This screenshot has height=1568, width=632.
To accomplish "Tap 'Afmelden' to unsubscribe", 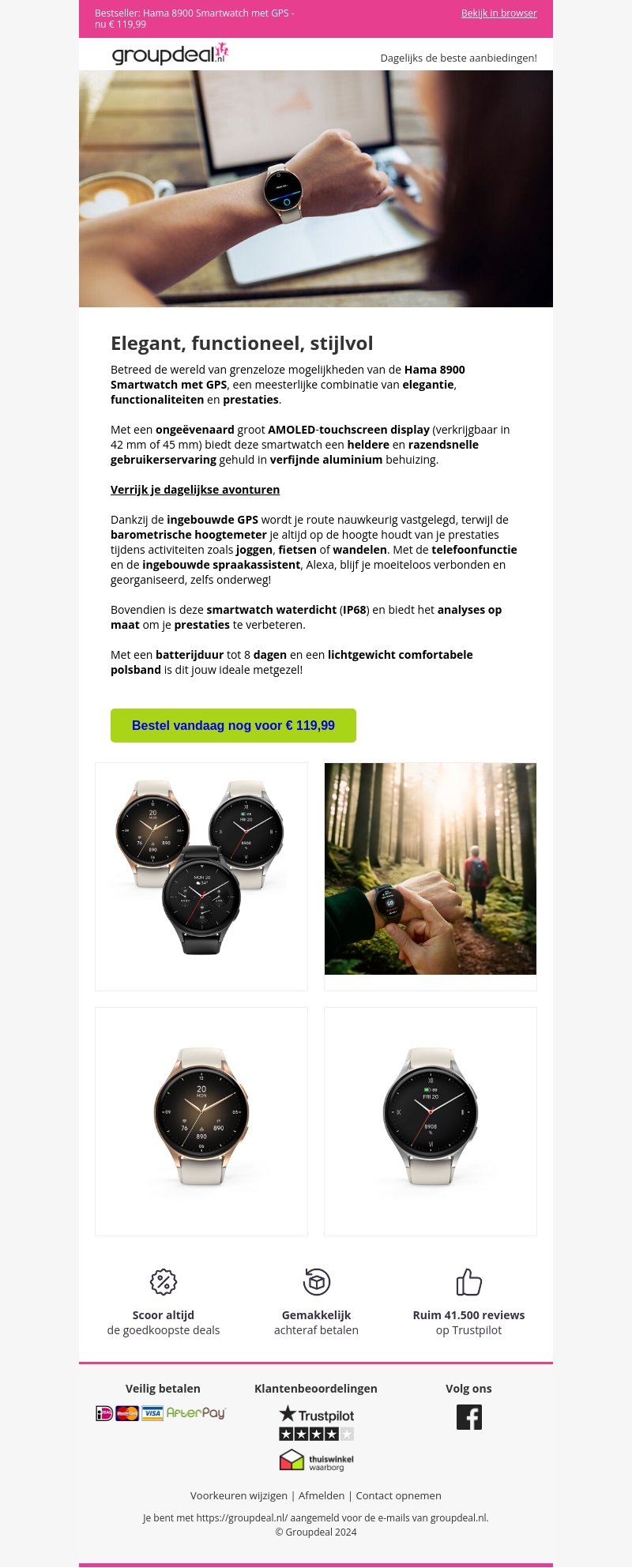I will coord(322,1495).
